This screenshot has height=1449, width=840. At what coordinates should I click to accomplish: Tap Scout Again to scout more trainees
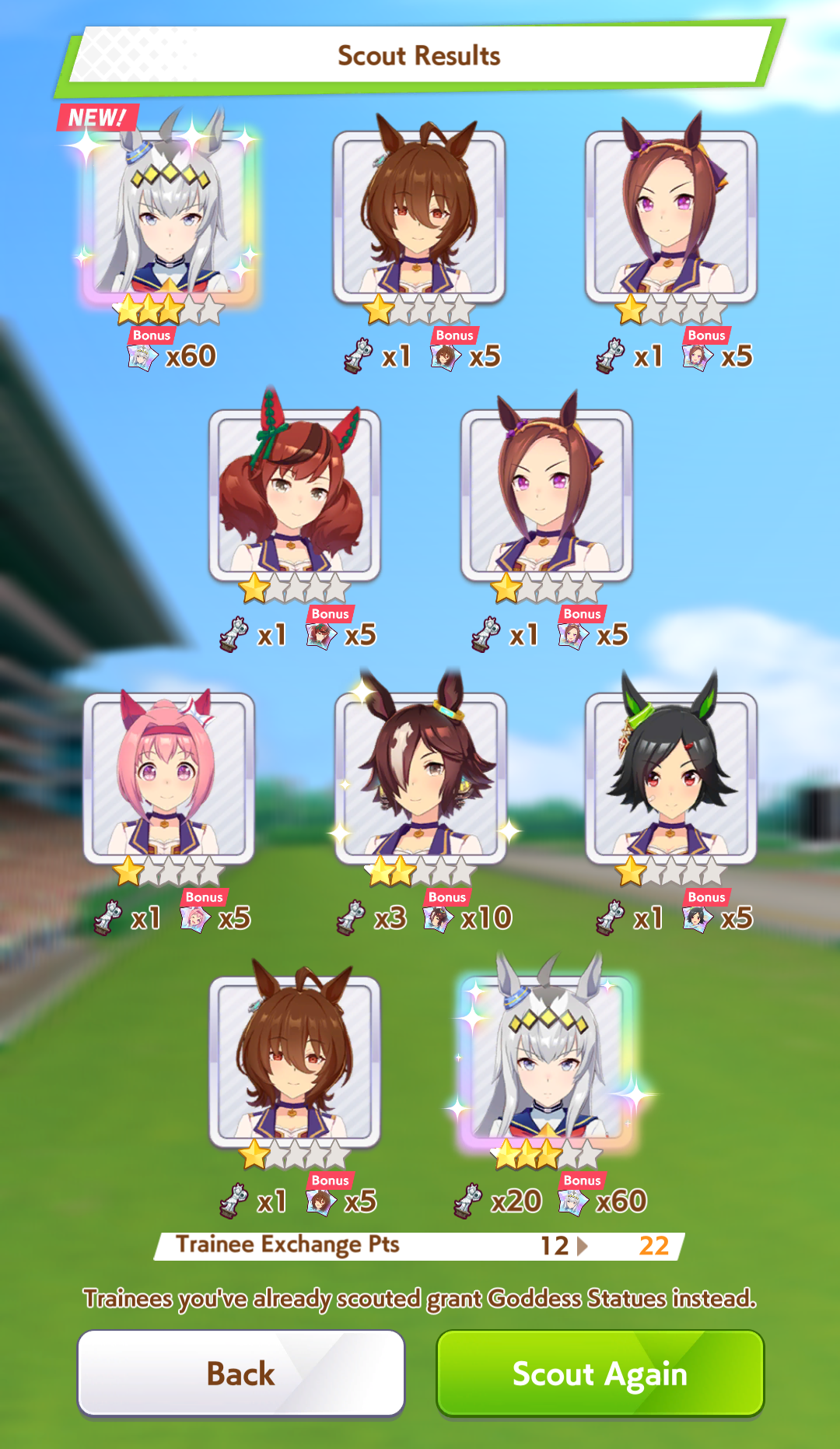(x=600, y=1373)
